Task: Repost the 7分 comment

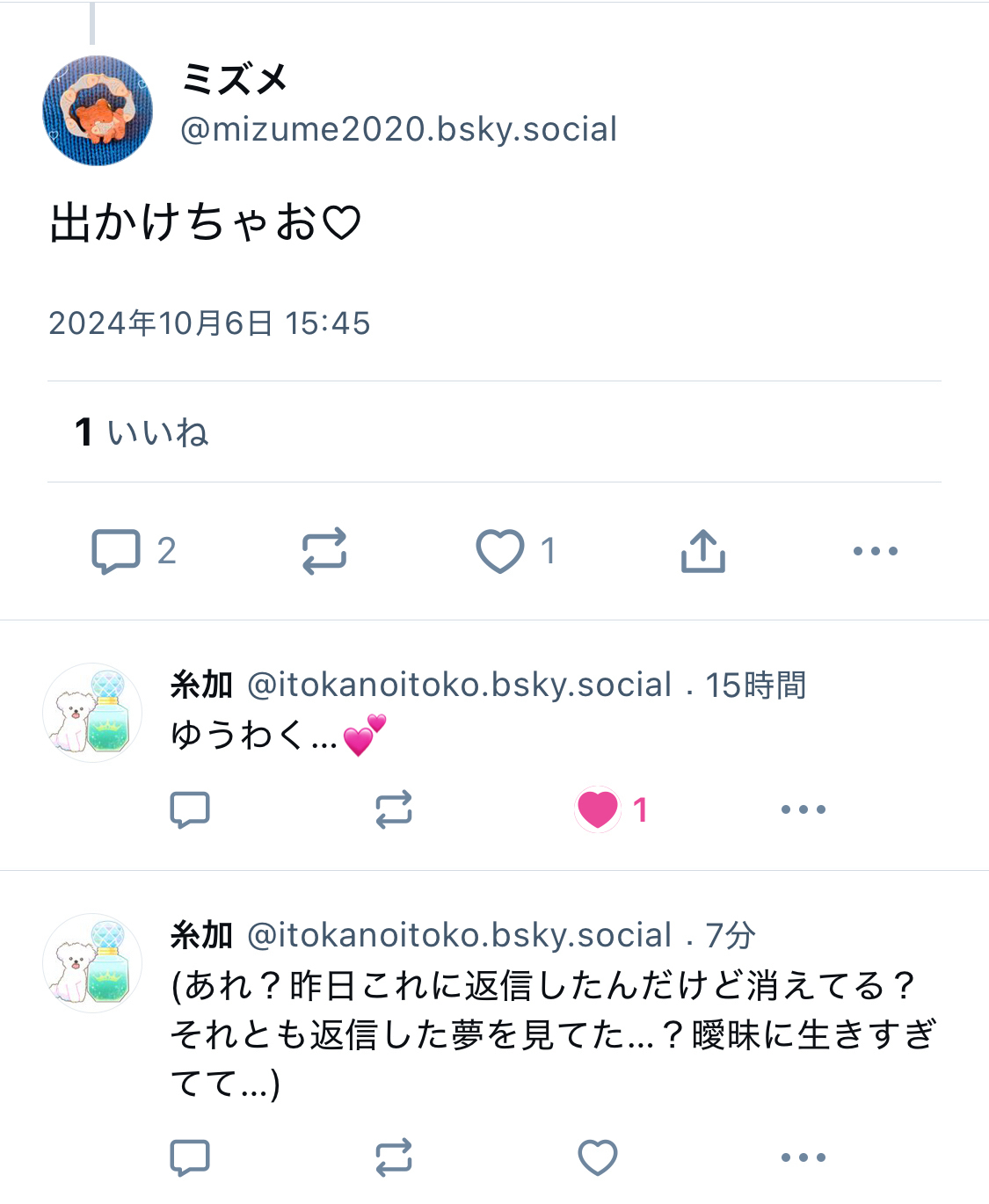Action: point(393,1157)
